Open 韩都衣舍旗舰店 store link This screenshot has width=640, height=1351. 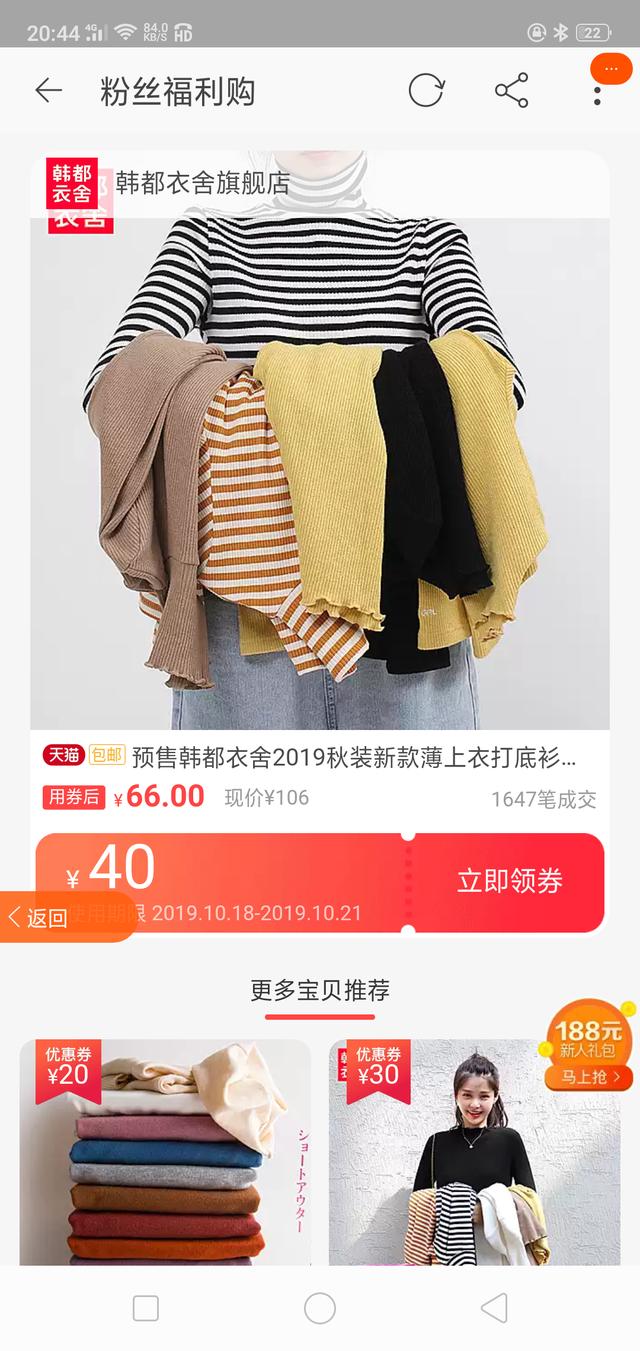[x=202, y=183]
